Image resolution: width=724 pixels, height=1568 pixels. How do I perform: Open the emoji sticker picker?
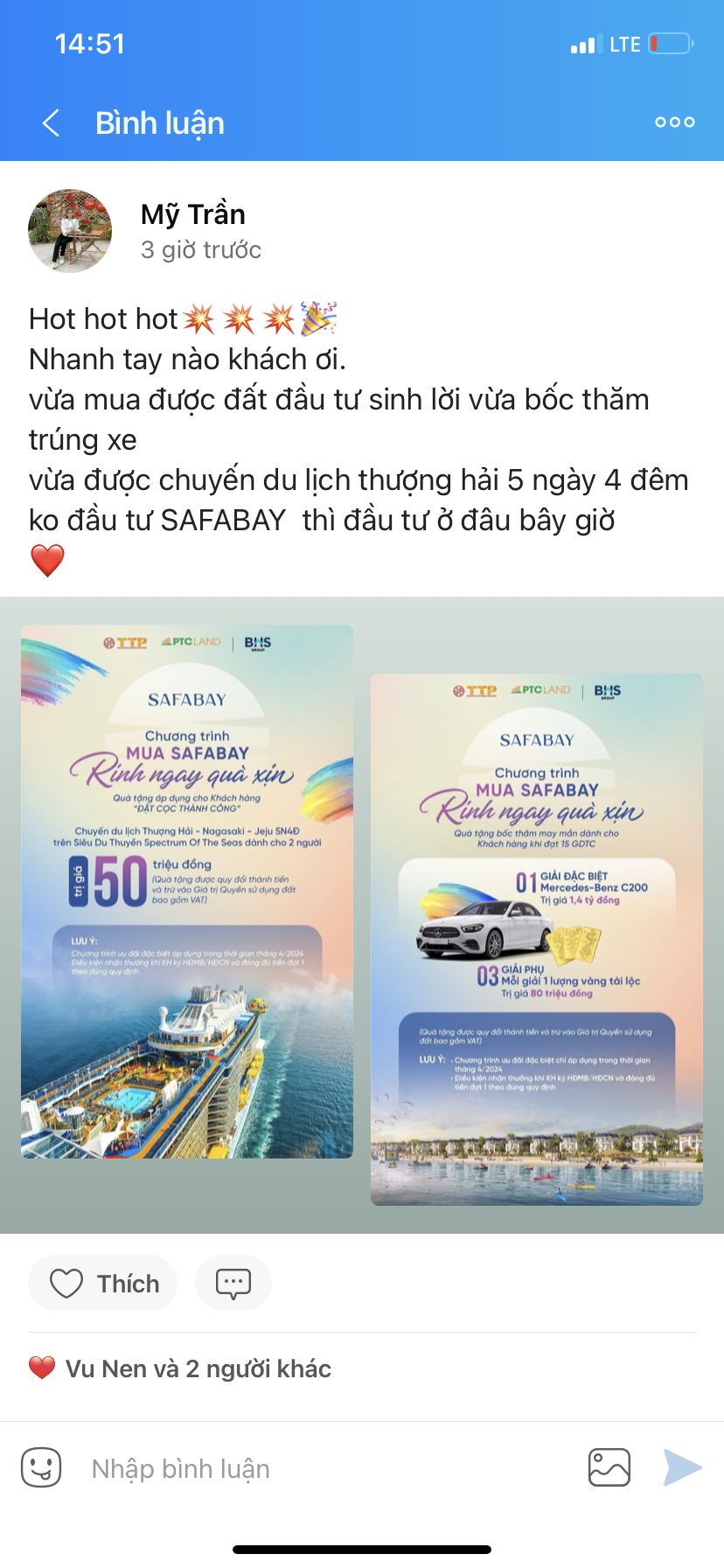(x=41, y=1467)
